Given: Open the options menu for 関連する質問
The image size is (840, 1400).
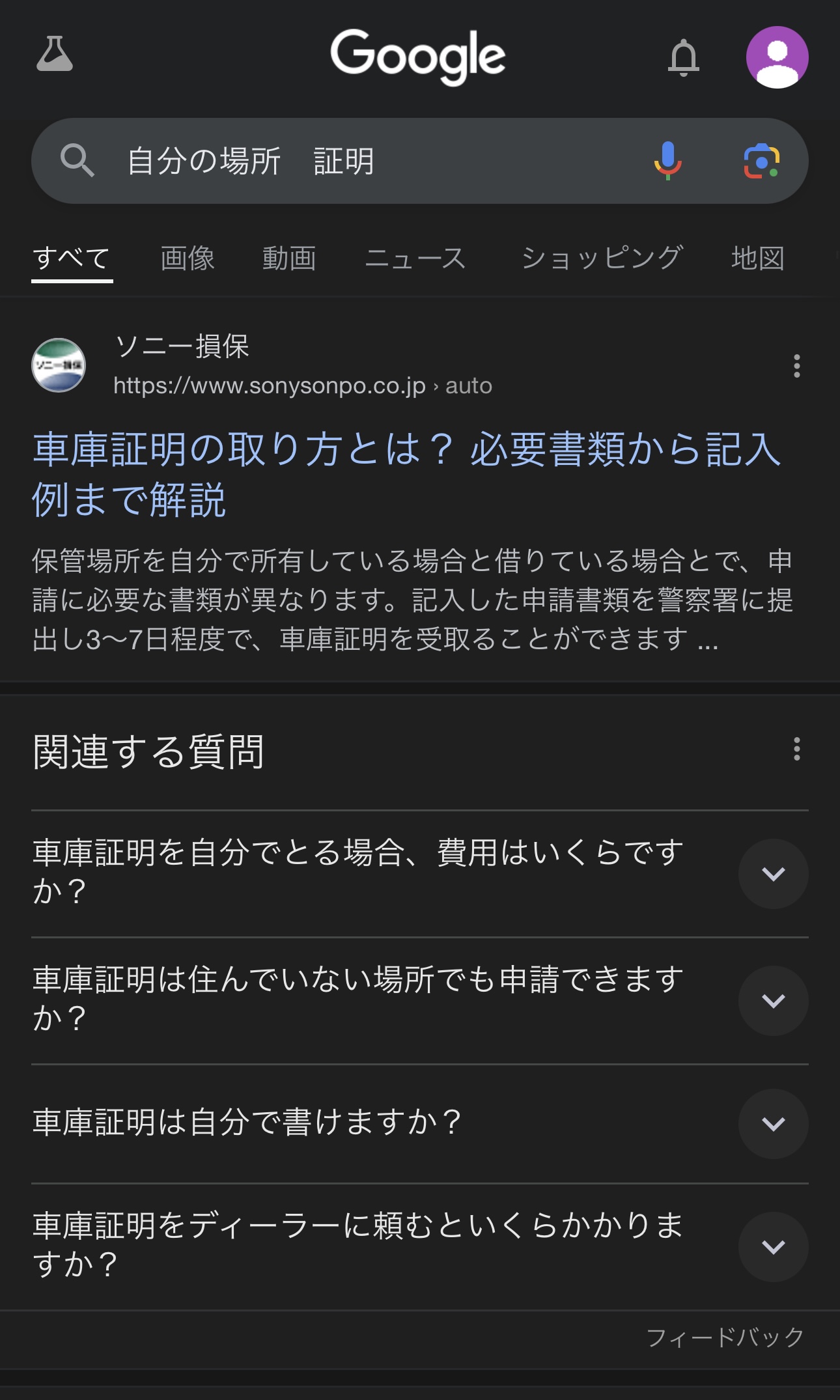Looking at the screenshot, I should [x=796, y=749].
